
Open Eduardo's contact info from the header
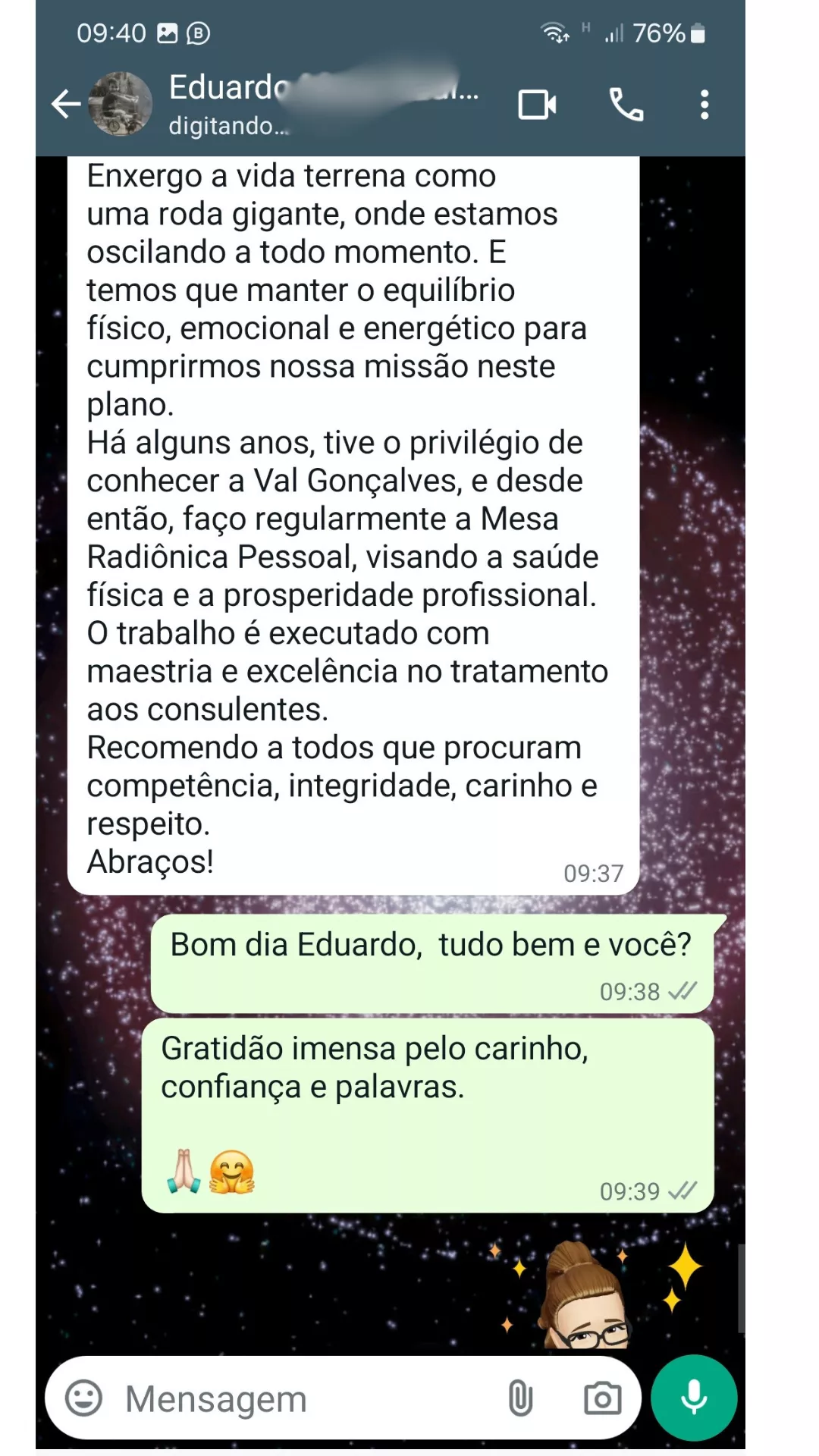(303, 102)
